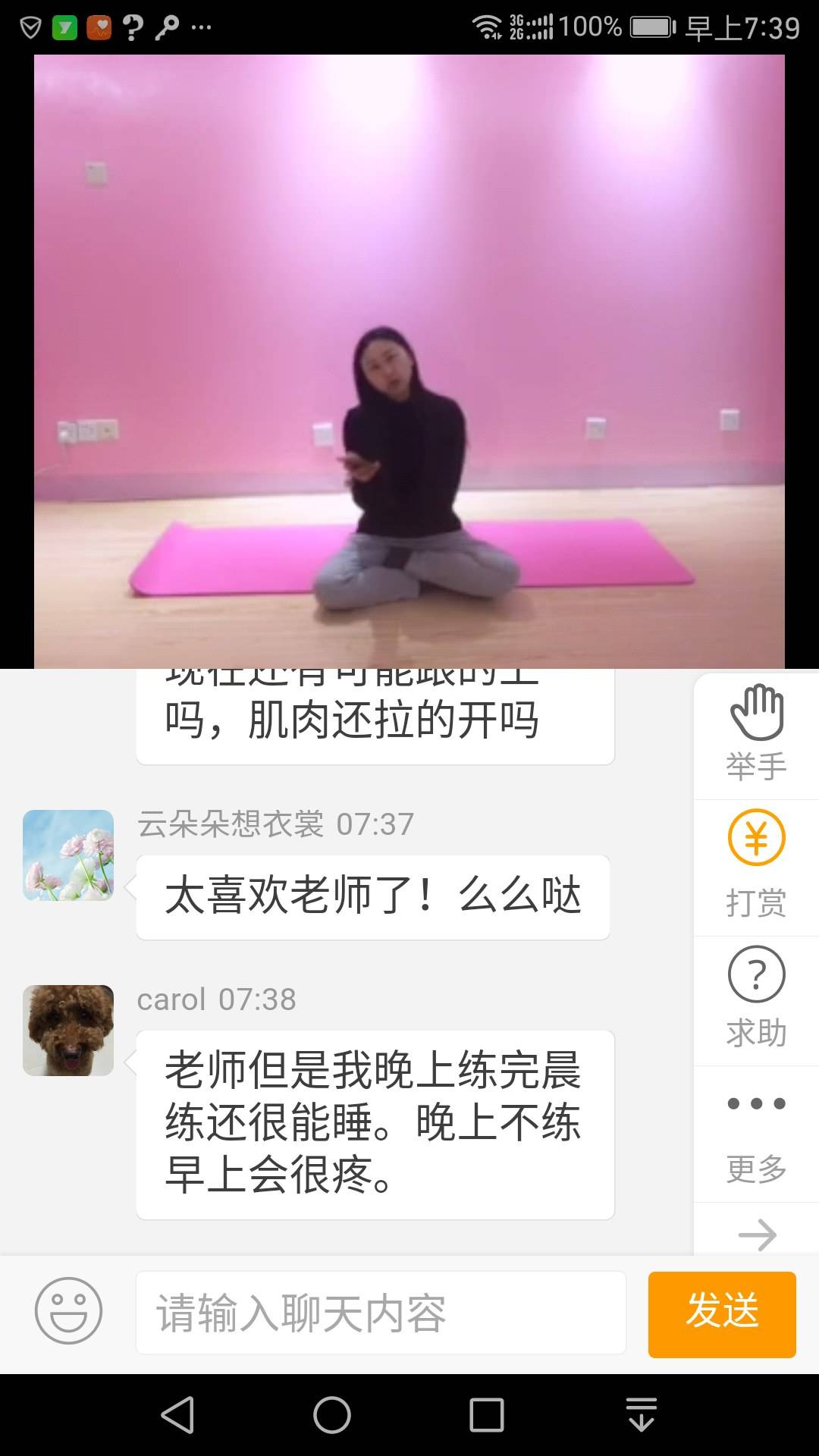819x1456 pixels.
Task: Tap the live video stream
Action: [409, 361]
